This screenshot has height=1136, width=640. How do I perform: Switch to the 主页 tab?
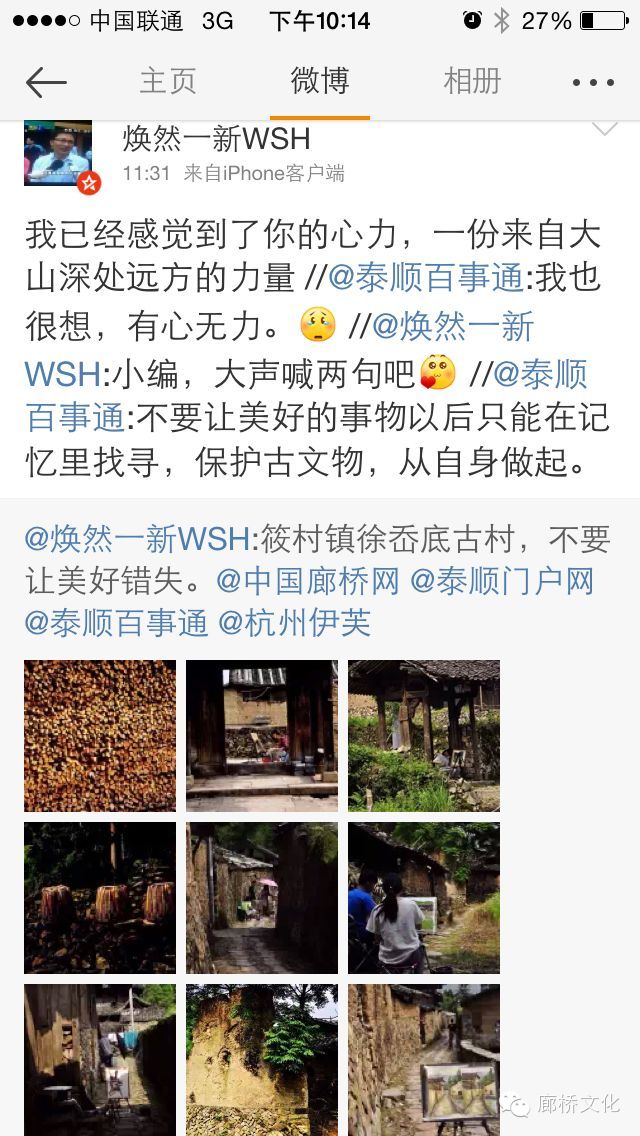pyautogui.click(x=167, y=81)
